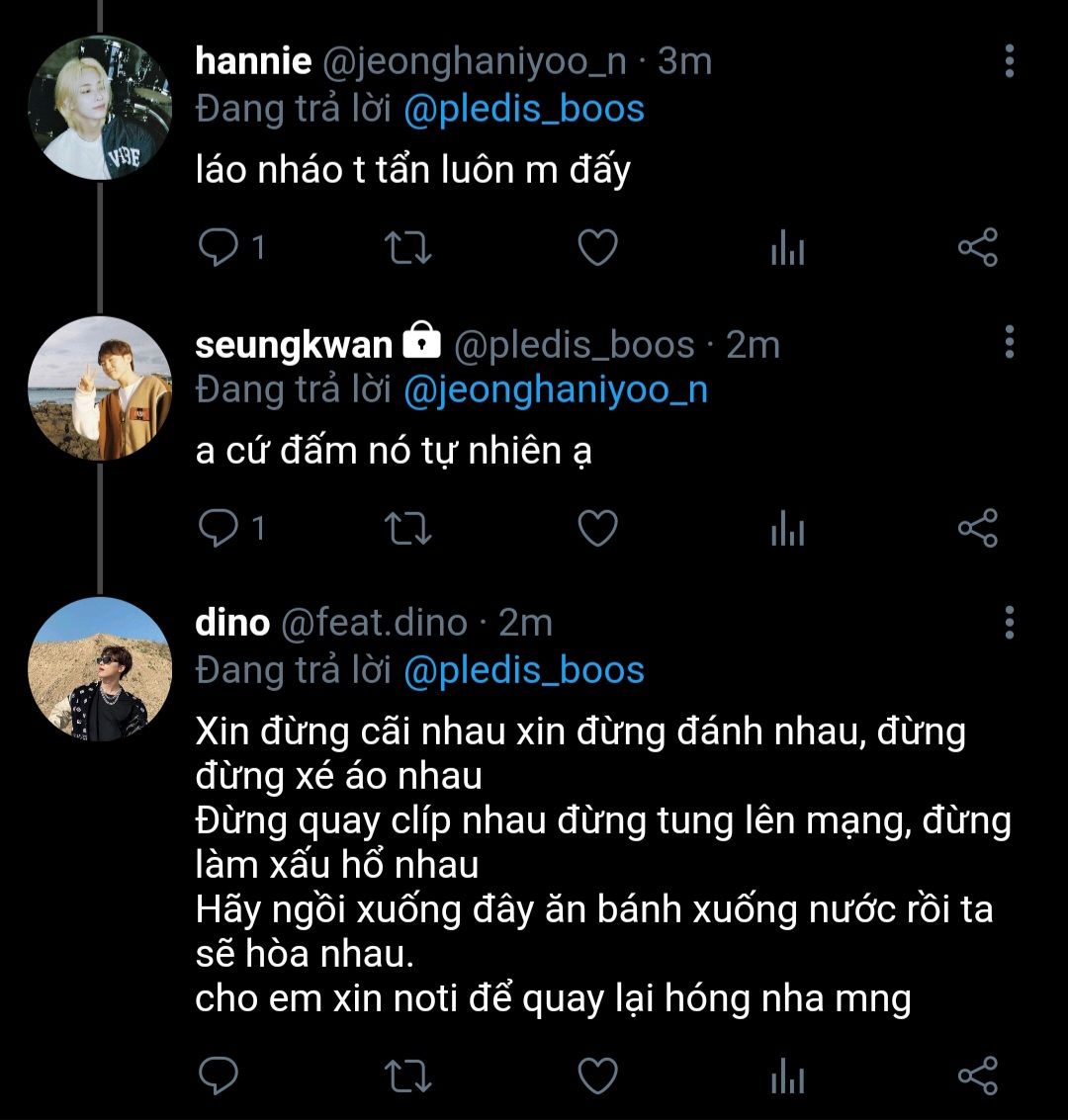Reply to dino's tweet
This screenshot has height=1120, width=1068.
[219, 1076]
